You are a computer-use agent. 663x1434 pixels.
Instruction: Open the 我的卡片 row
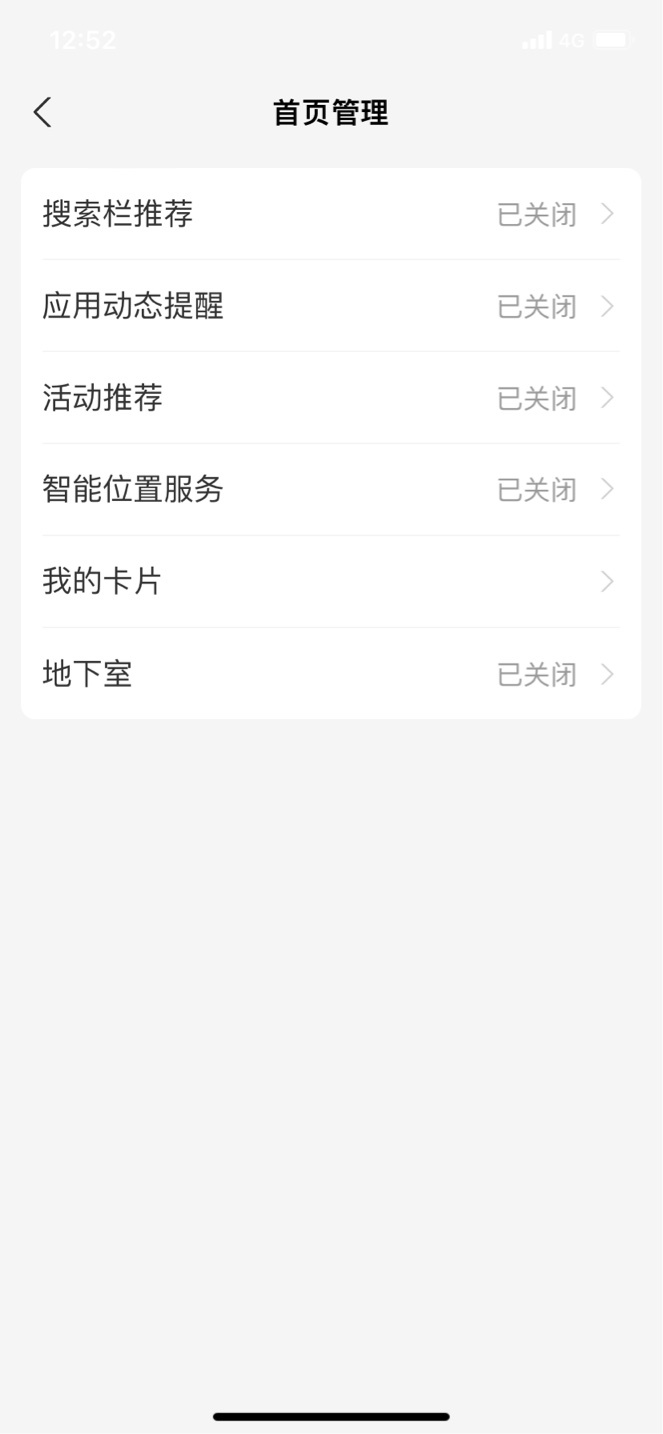click(331, 582)
